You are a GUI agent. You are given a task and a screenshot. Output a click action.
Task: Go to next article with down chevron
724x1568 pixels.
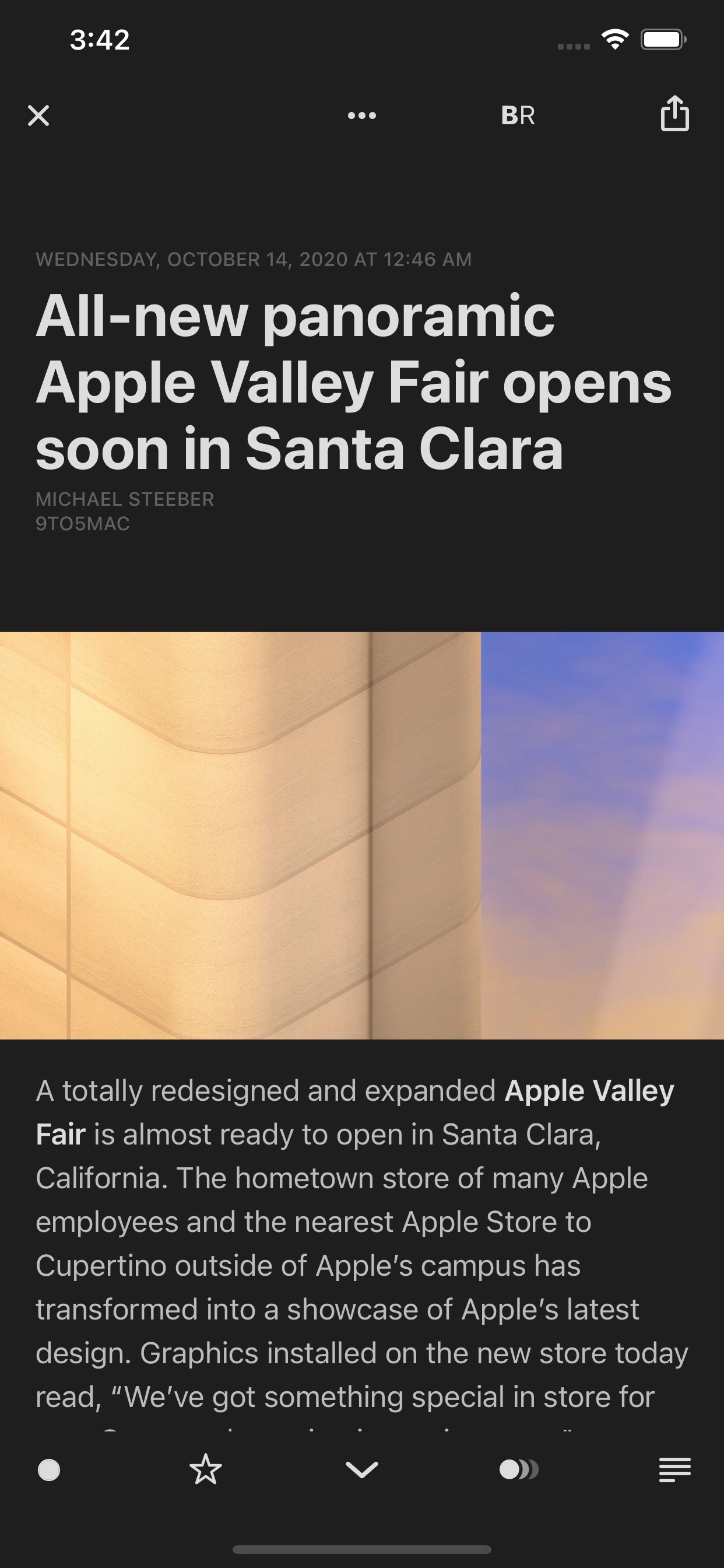[x=361, y=1469]
